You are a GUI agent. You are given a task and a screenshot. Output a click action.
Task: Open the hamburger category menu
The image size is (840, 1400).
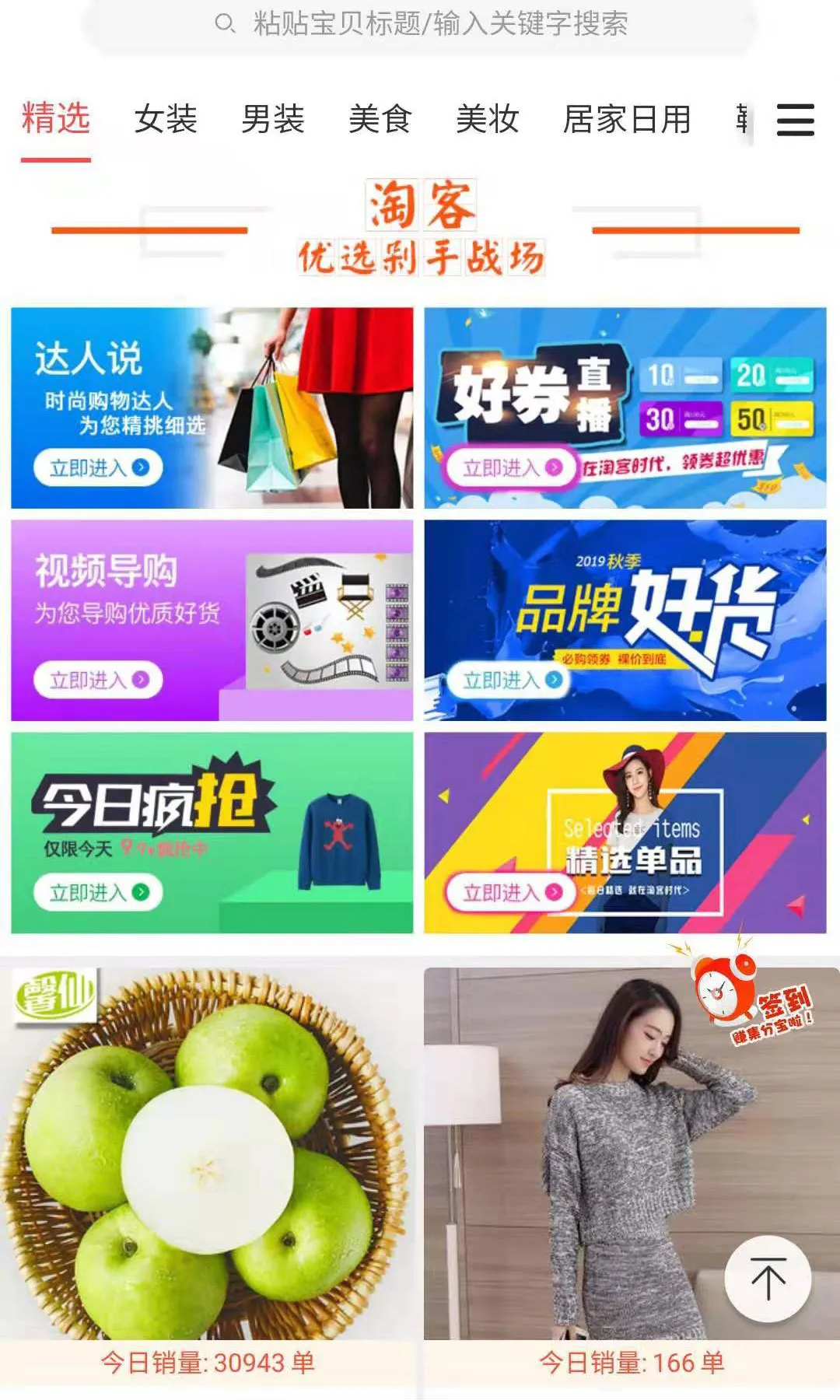tap(795, 121)
